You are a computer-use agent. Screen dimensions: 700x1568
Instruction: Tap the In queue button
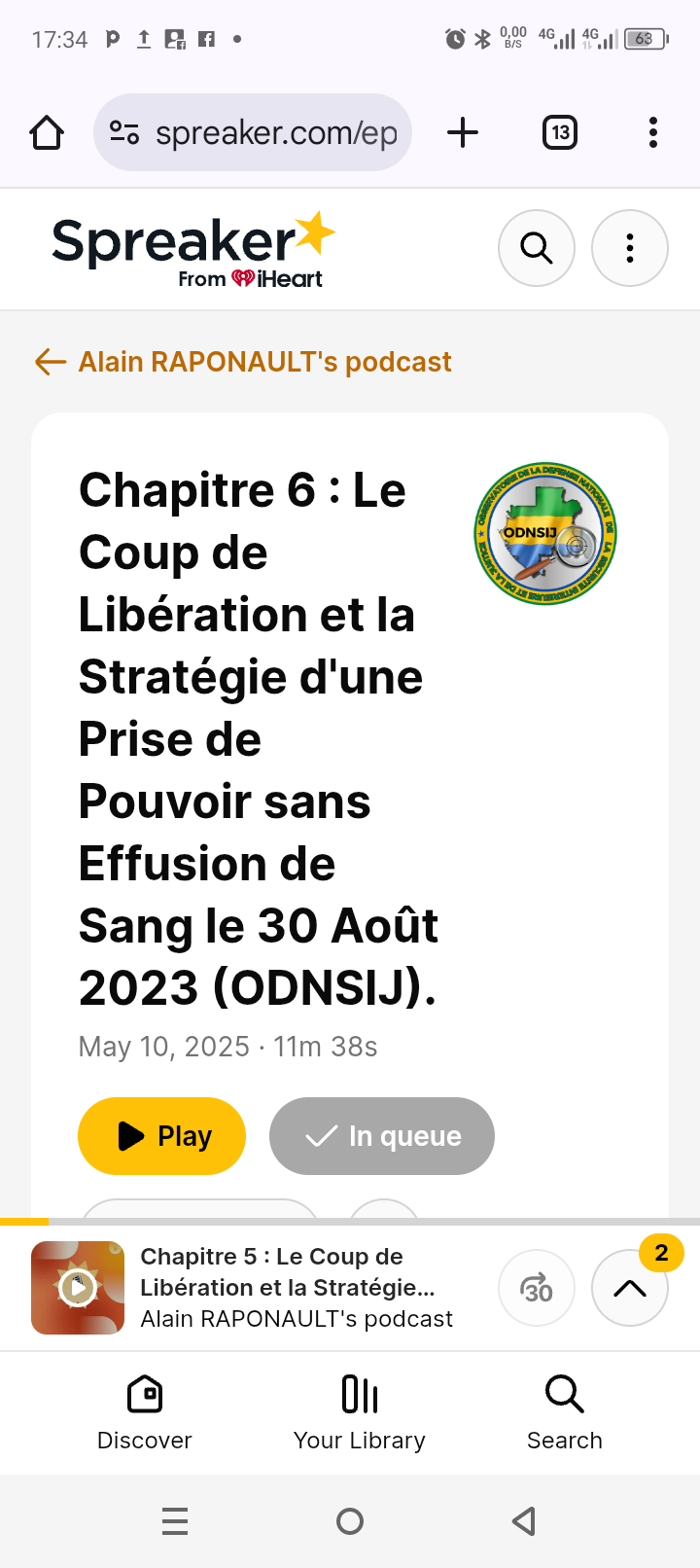point(382,1136)
